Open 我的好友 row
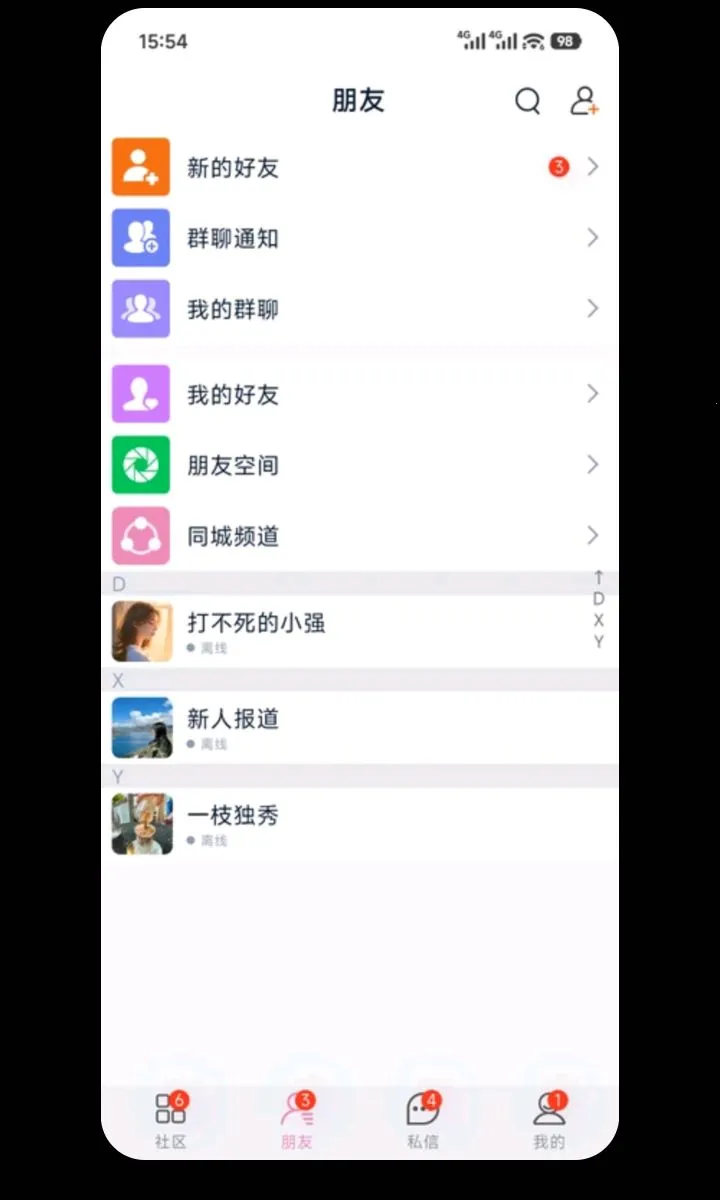This screenshot has height=1200, width=720. 360,394
